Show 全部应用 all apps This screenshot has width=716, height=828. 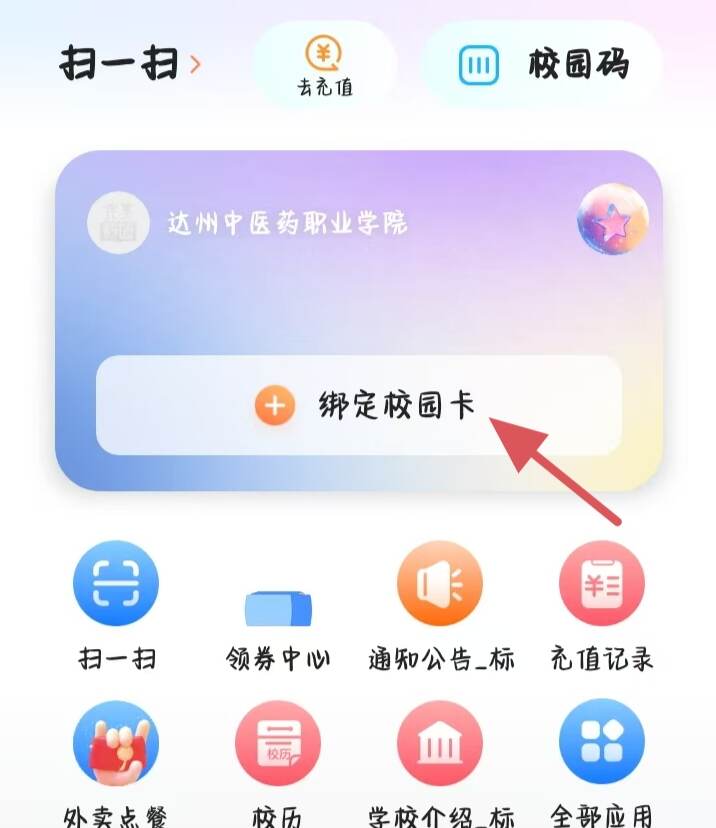click(x=601, y=745)
